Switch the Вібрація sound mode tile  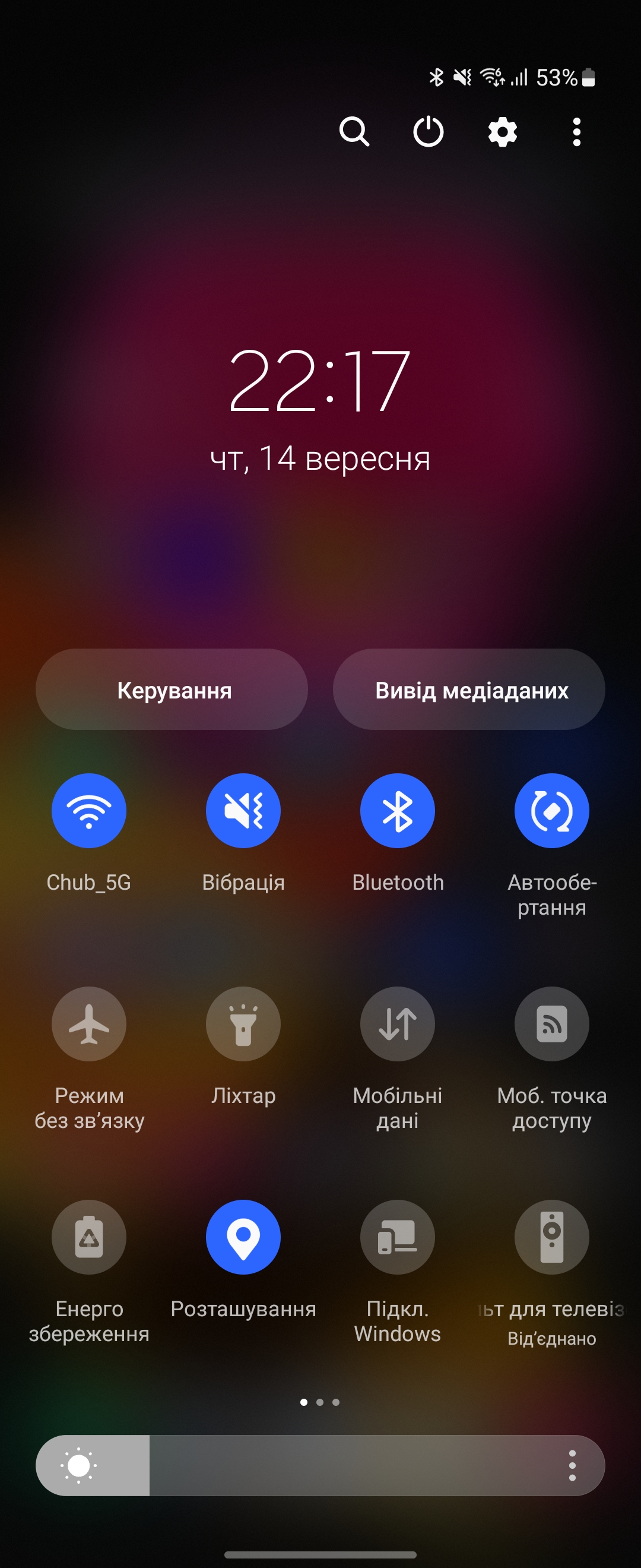coord(243,811)
